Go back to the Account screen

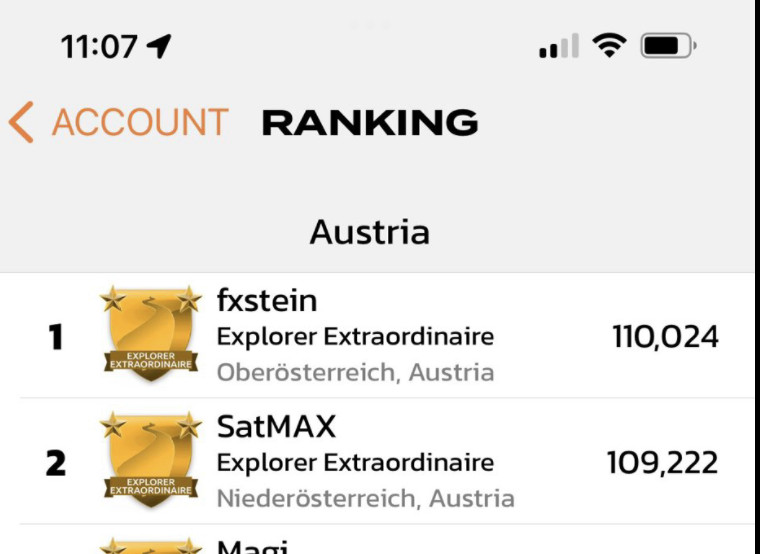tap(118, 122)
